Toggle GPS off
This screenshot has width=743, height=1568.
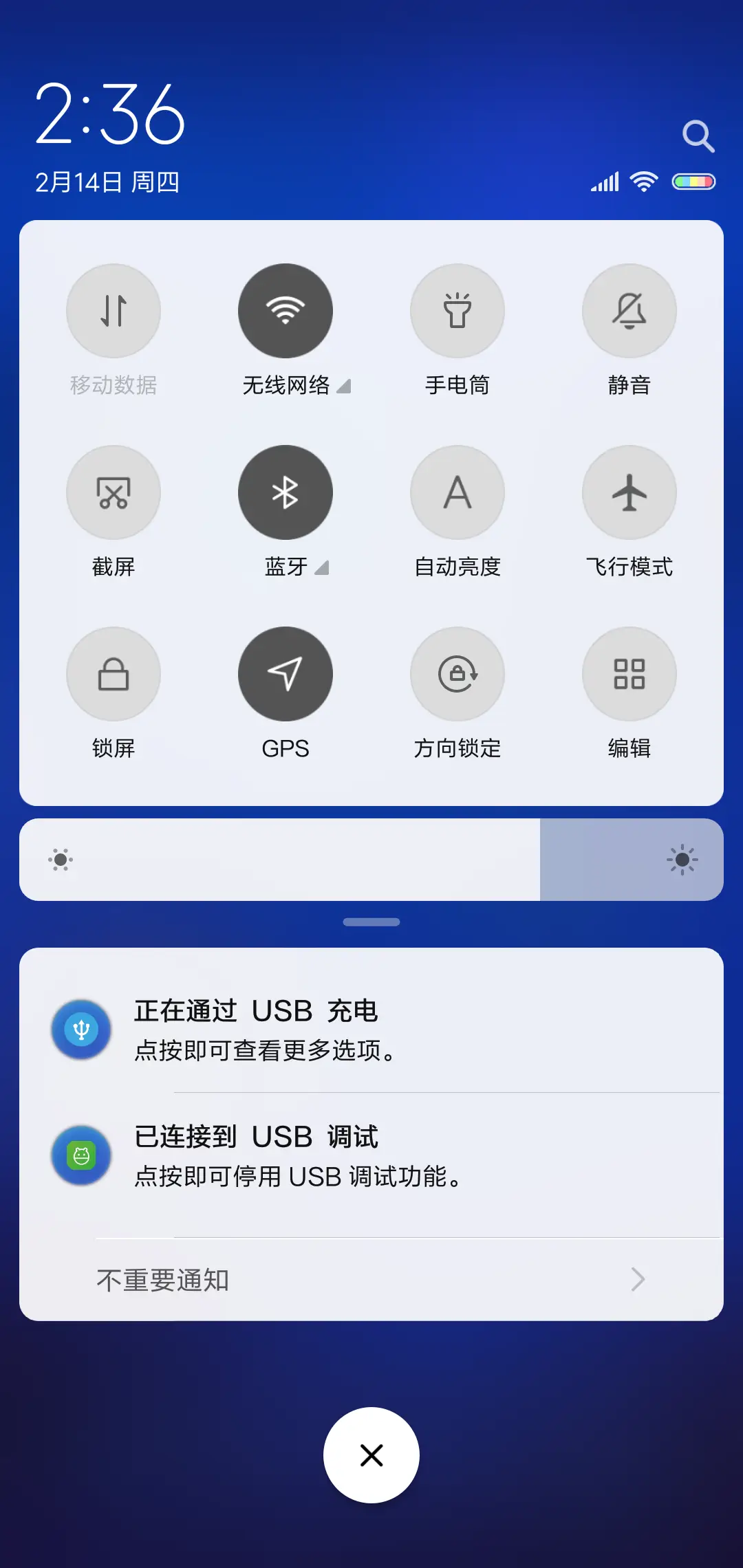285,674
